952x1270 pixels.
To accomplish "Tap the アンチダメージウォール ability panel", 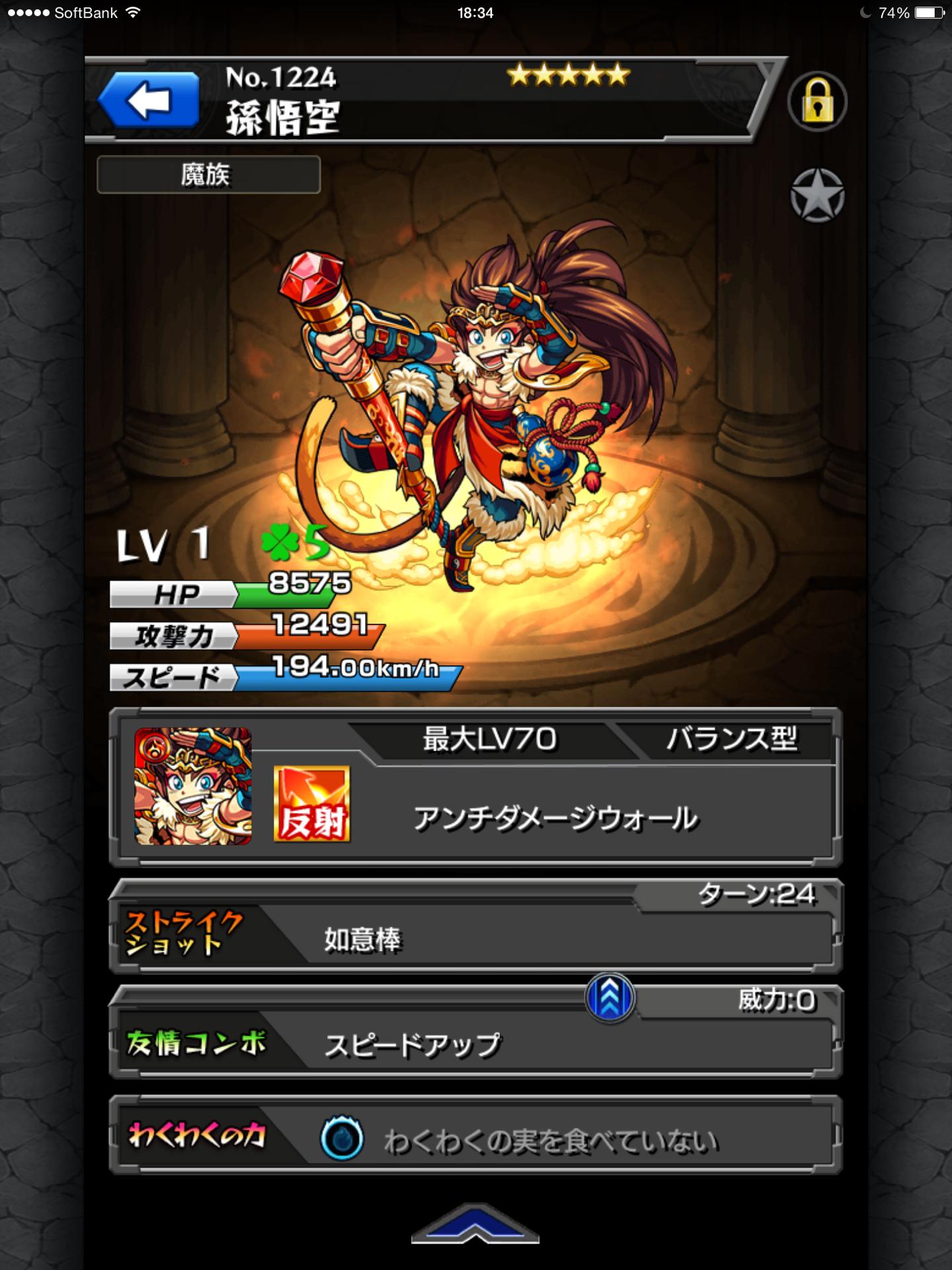I will pyautogui.click(x=554, y=818).
